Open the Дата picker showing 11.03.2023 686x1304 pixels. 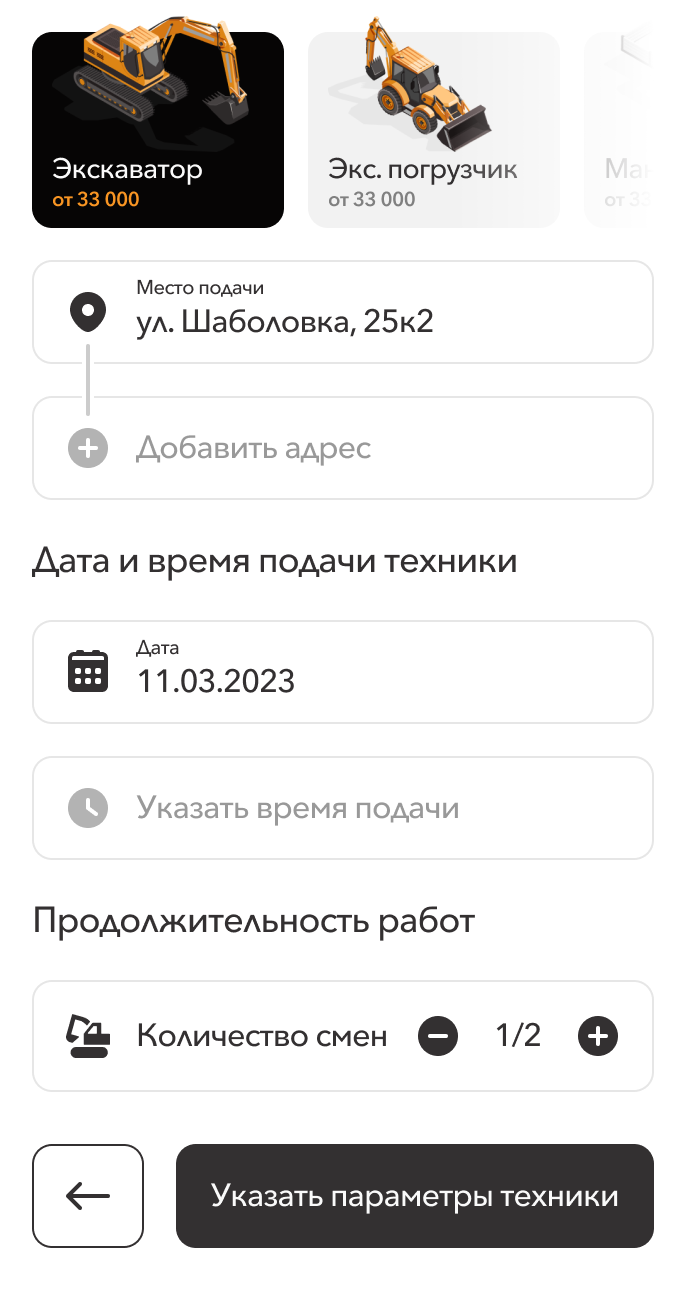pos(343,672)
